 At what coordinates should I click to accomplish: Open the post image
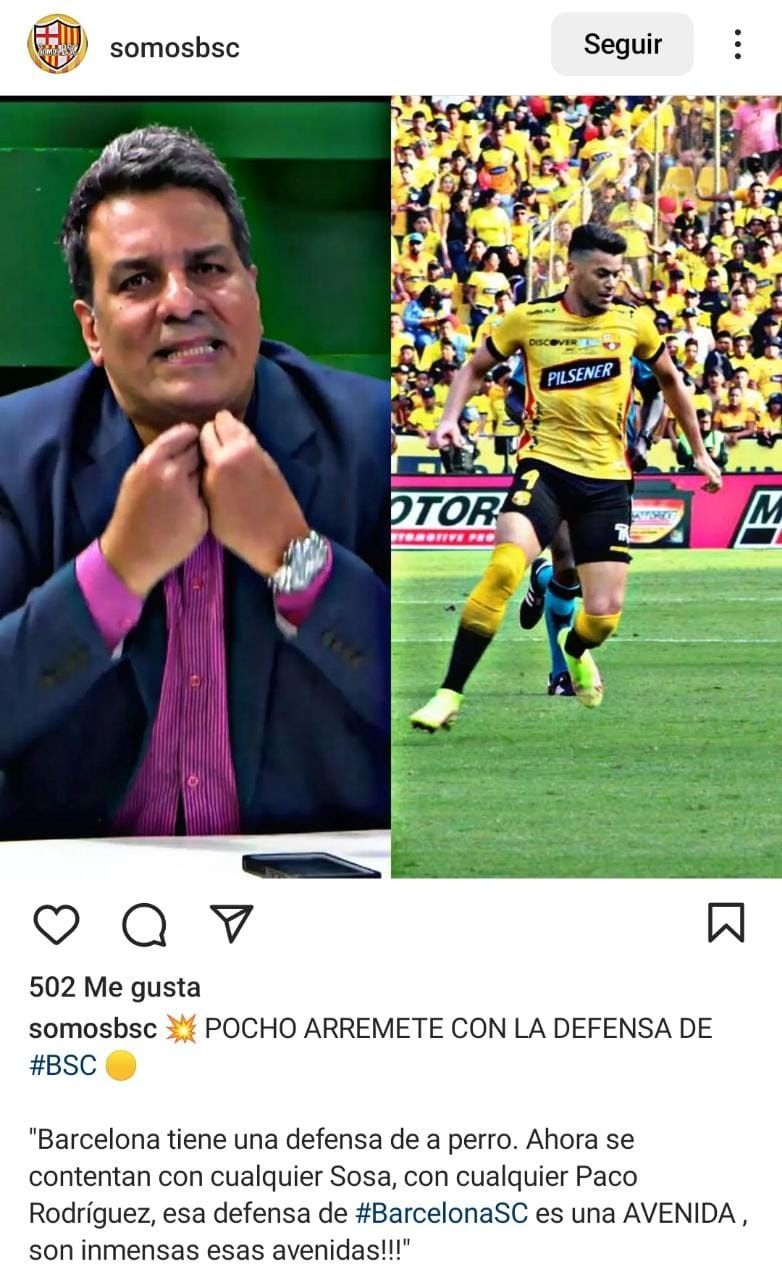pyautogui.click(x=391, y=487)
